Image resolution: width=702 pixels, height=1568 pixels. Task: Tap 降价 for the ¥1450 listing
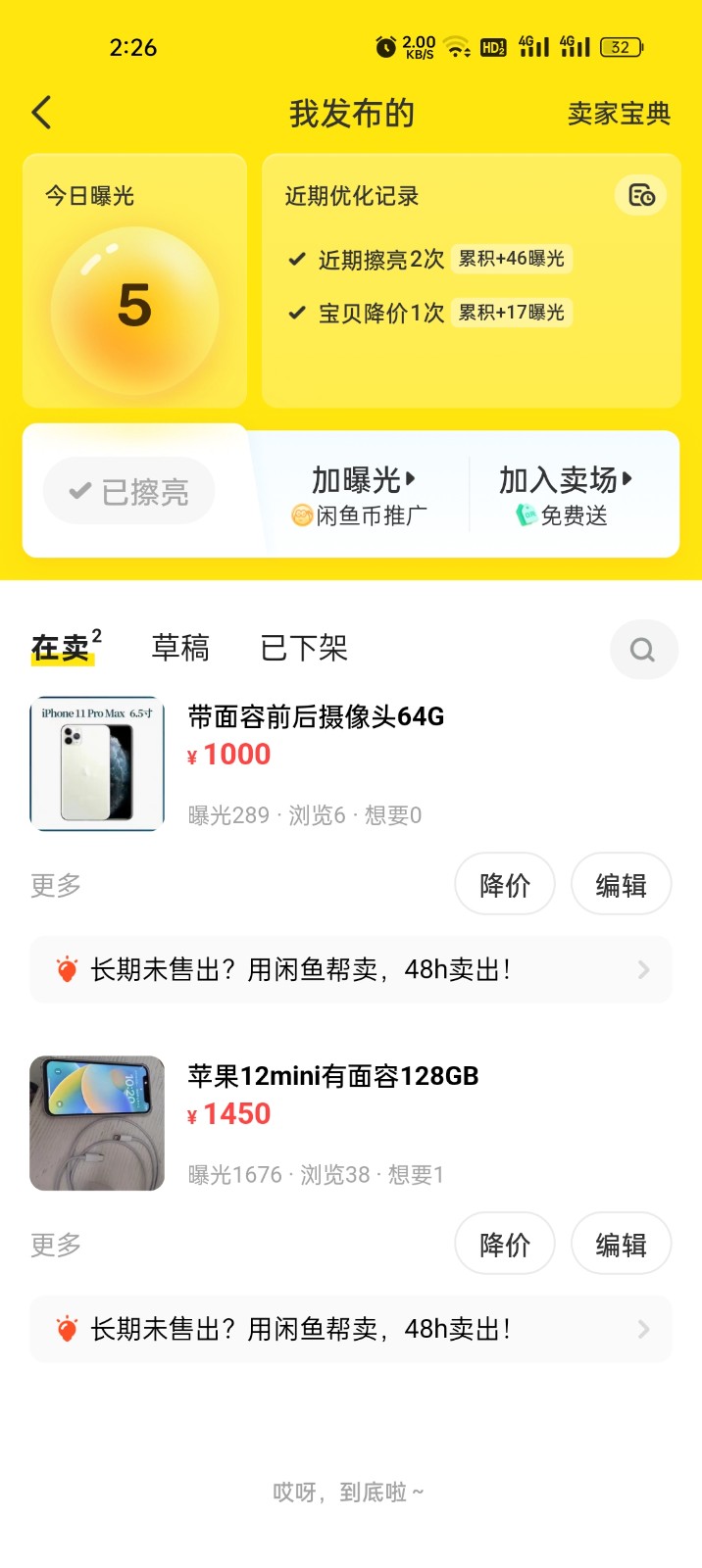[505, 1245]
